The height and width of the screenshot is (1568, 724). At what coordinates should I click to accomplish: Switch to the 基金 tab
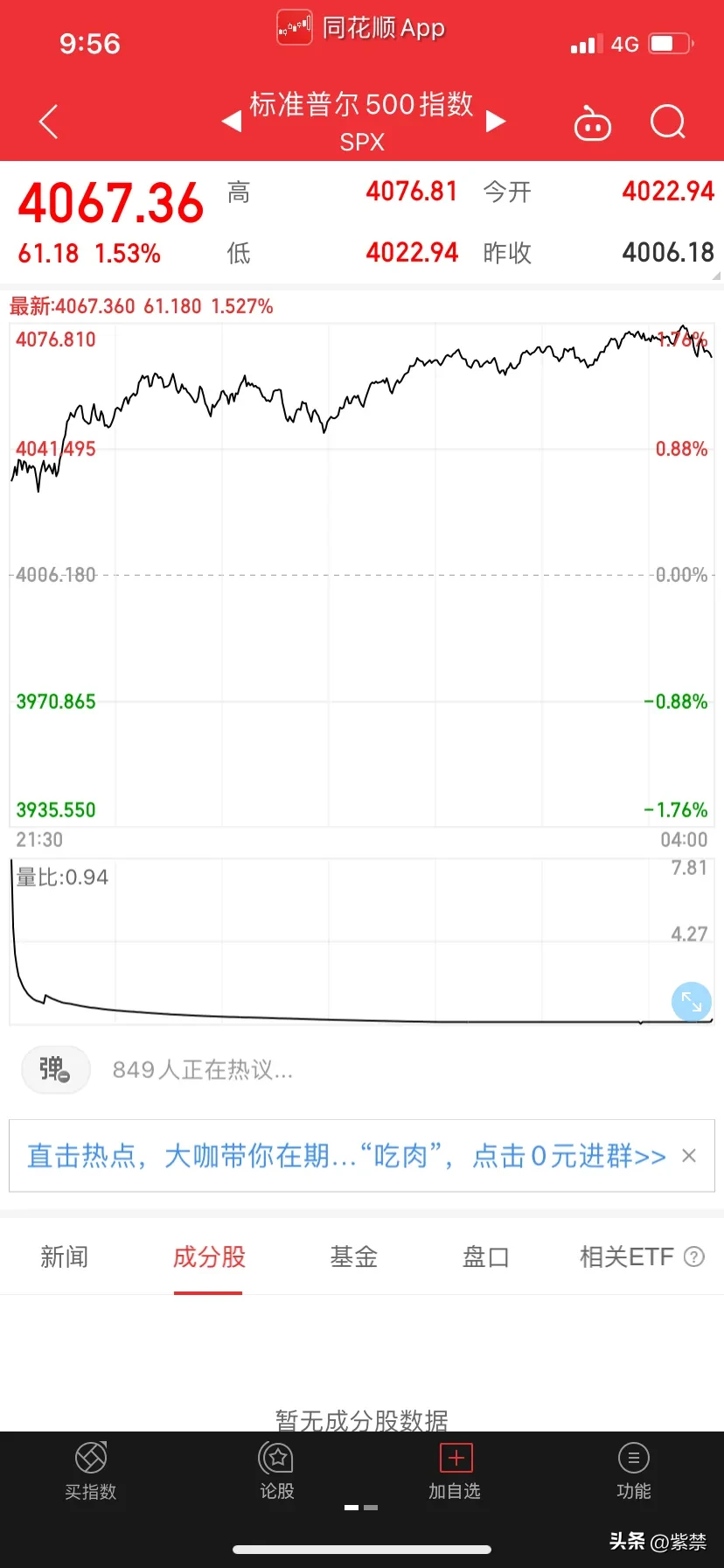point(354,1256)
